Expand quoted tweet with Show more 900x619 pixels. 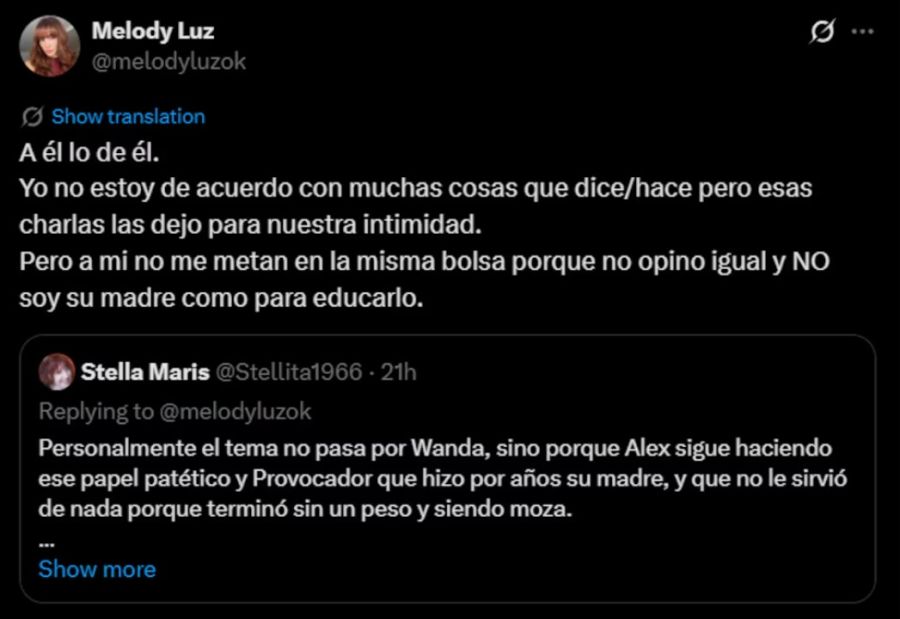coord(97,570)
